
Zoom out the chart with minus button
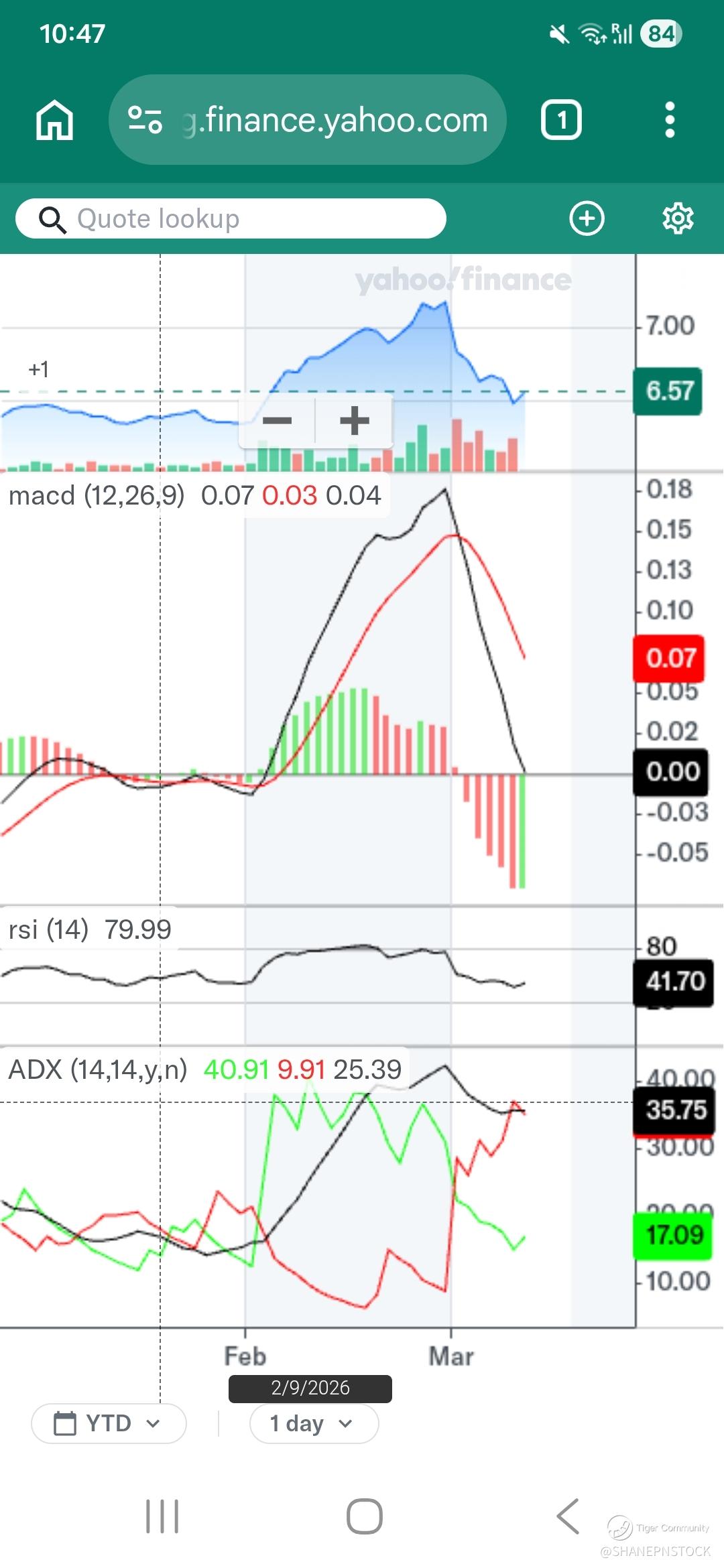point(278,421)
